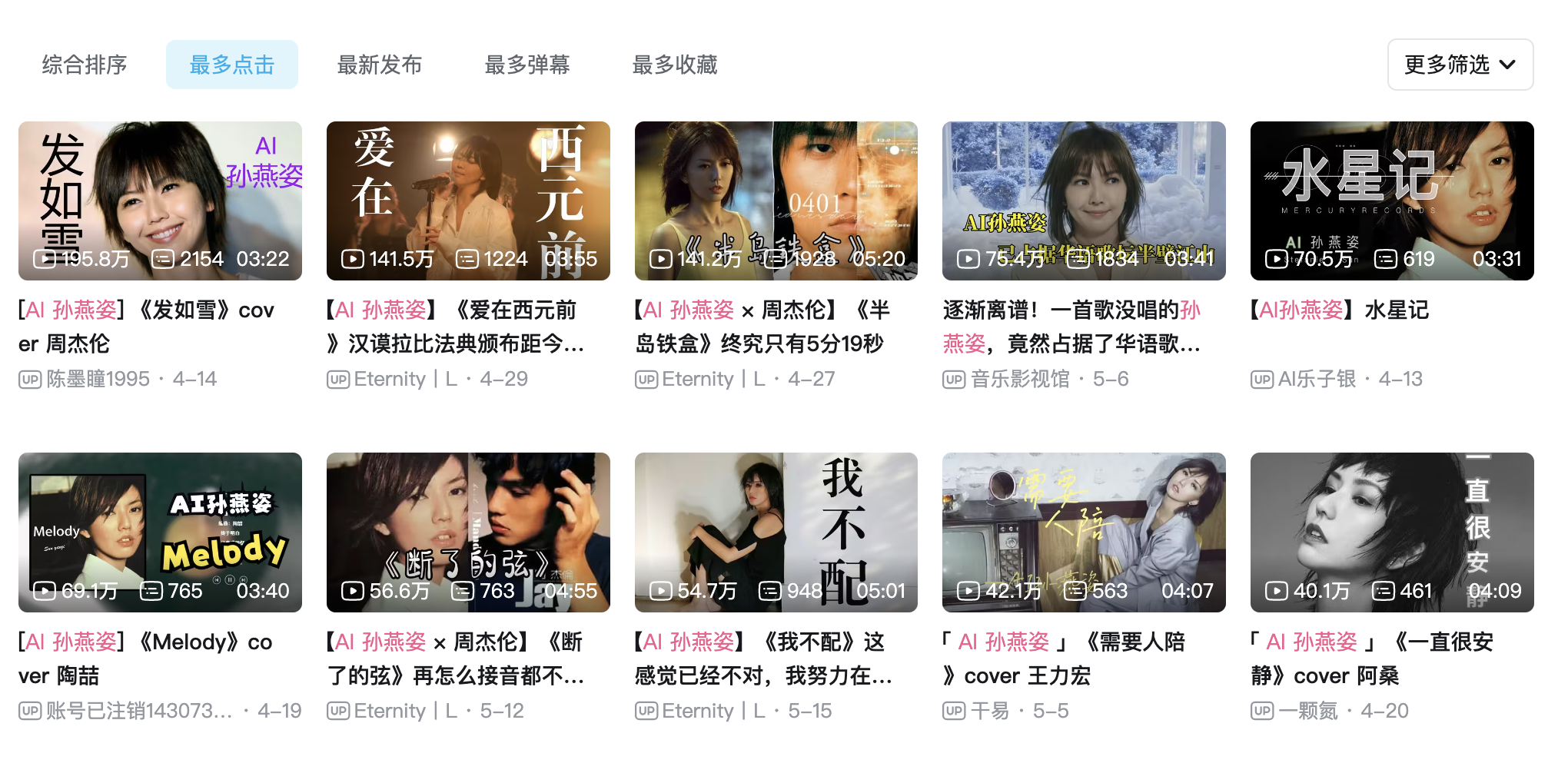This screenshot has width=1568, height=773.
Task: Switch to the 综合排序 sort tab
Action: [x=85, y=65]
